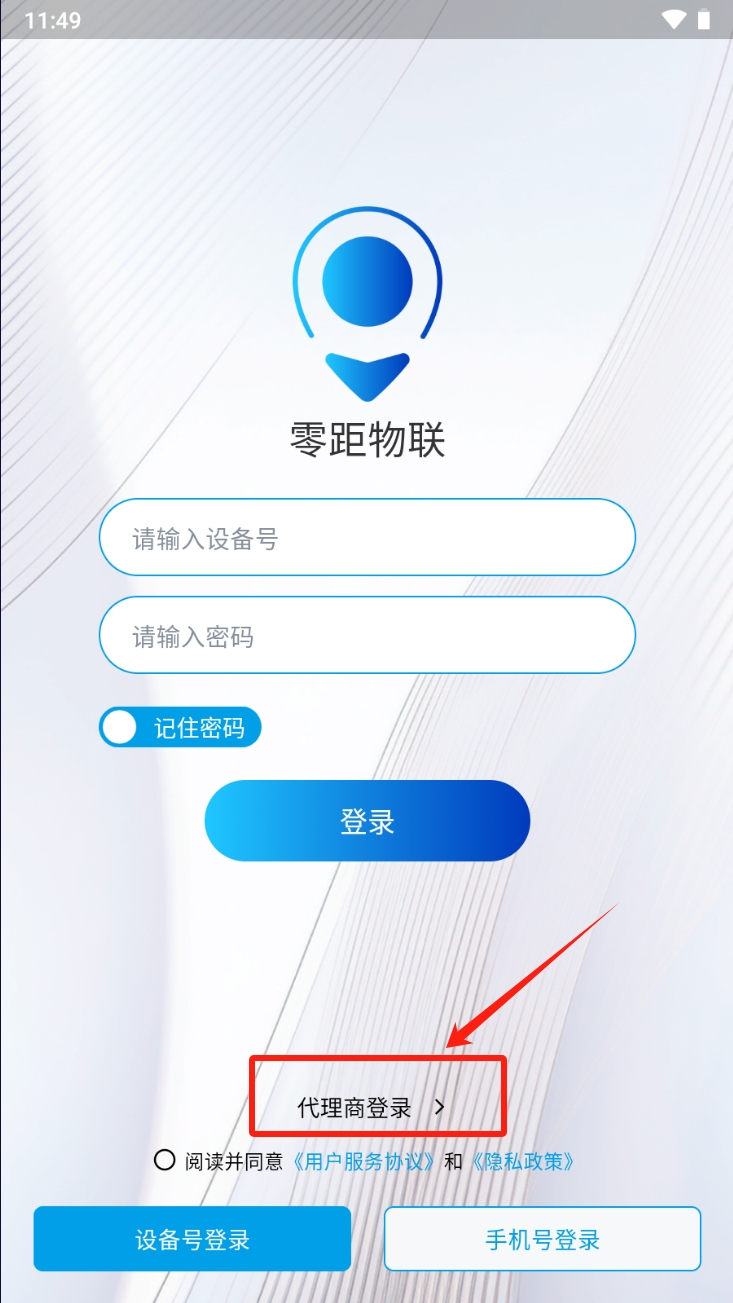Check the agreement circle before 阅读并同意
733x1303 pixels.
(x=165, y=1160)
